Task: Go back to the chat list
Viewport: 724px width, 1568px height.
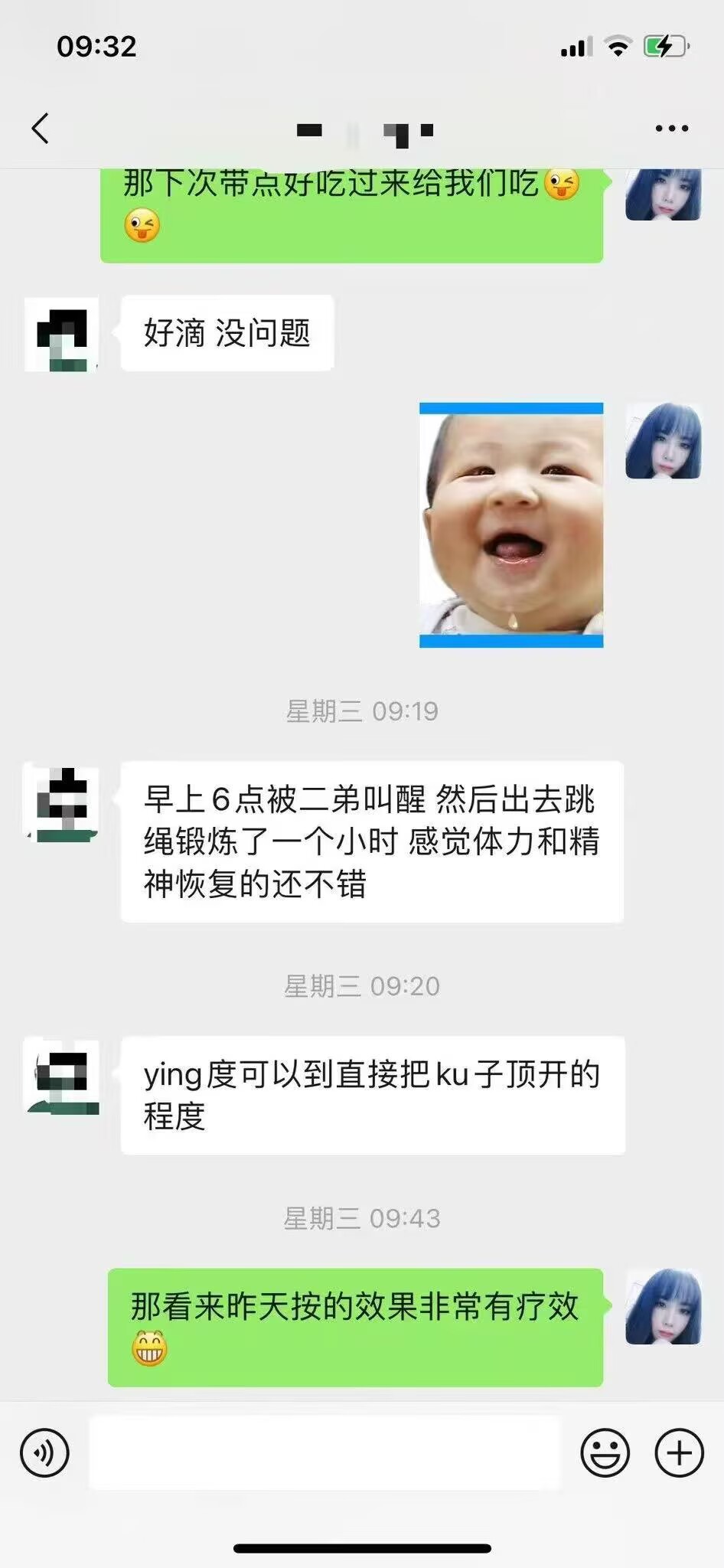Action: (x=41, y=128)
